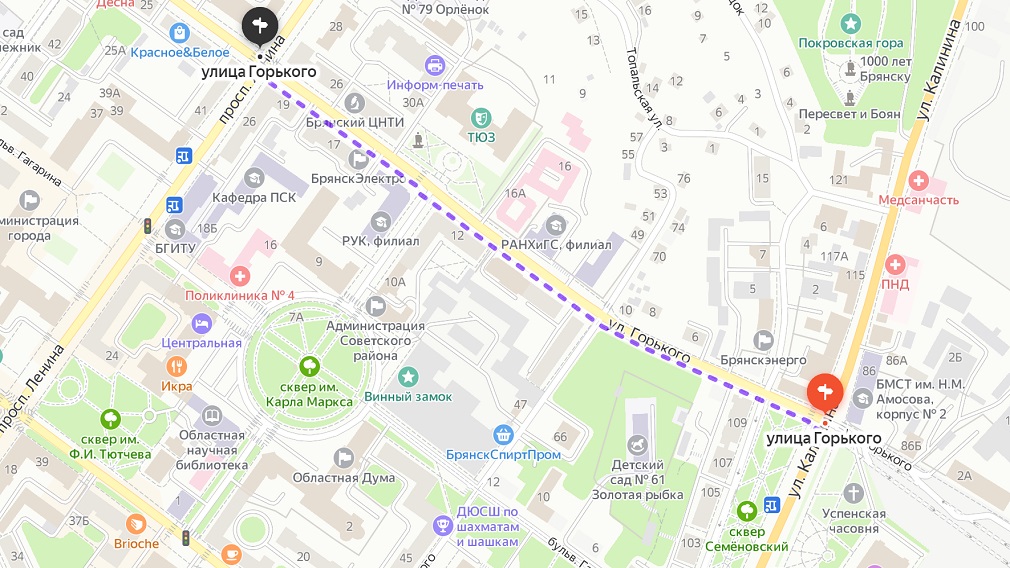Image resolution: width=1010 pixels, height=568 pixels.
Task: Open the ТЮЗ theatre marker
Action: click(482, 116)
